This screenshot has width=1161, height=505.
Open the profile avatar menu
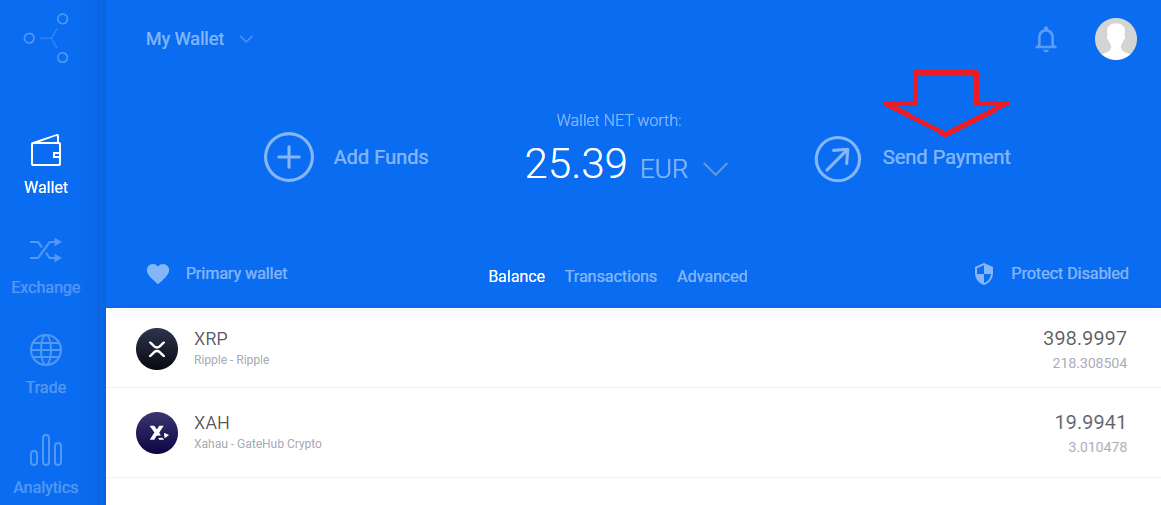point(1115,39)
